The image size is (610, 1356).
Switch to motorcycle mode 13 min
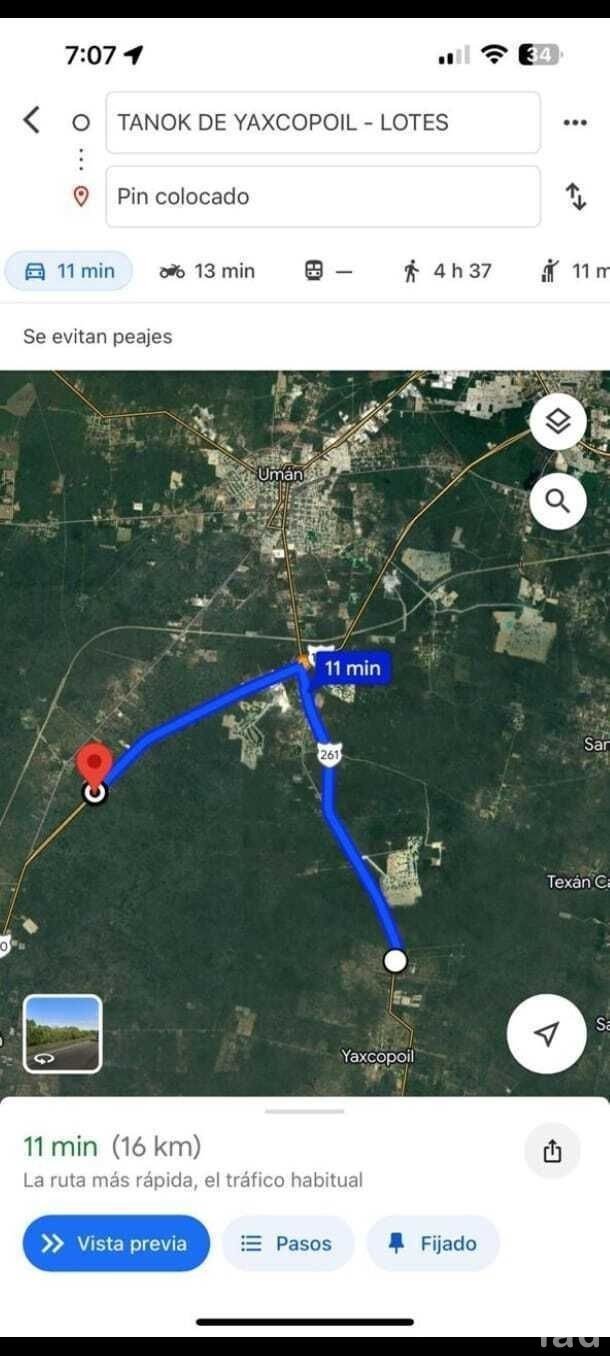[x=207, y=271]
